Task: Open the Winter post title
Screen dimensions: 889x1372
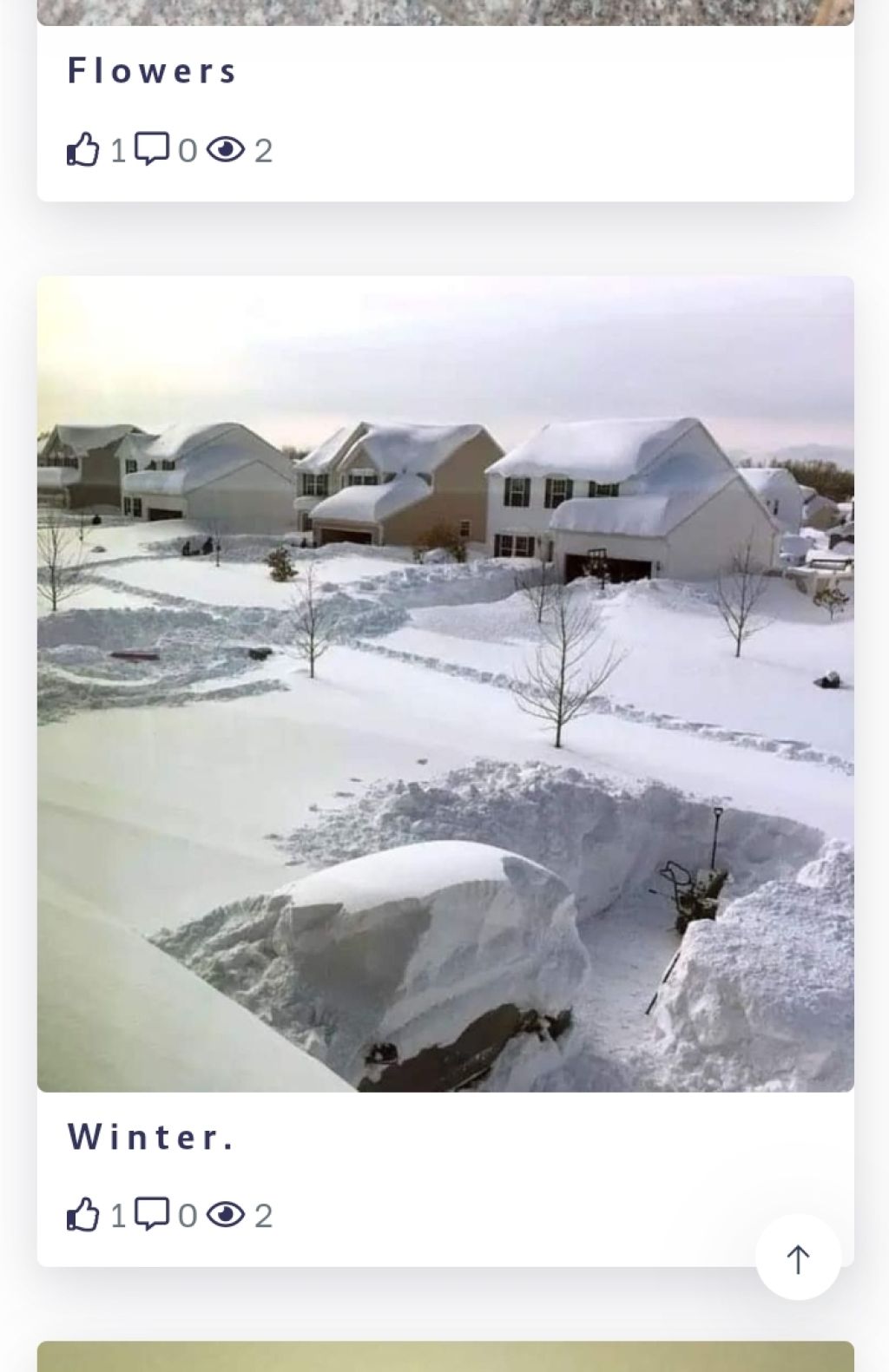Action: (151, 1137)
